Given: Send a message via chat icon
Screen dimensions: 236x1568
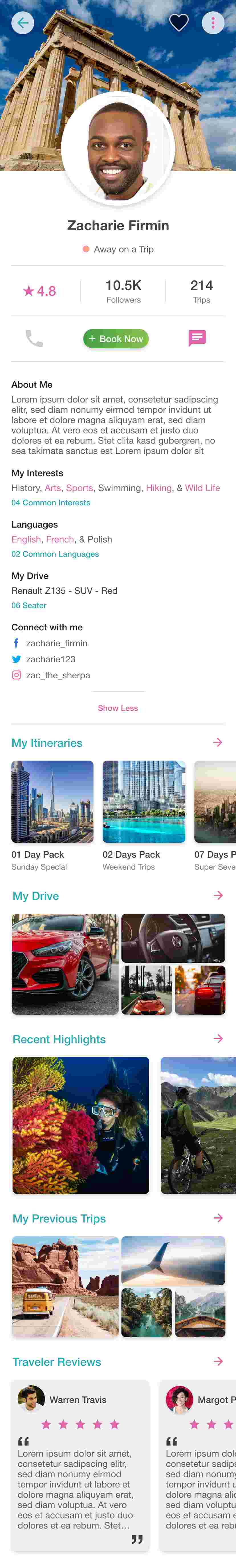Looking at the screenshot, I should (x=197, y=338).
